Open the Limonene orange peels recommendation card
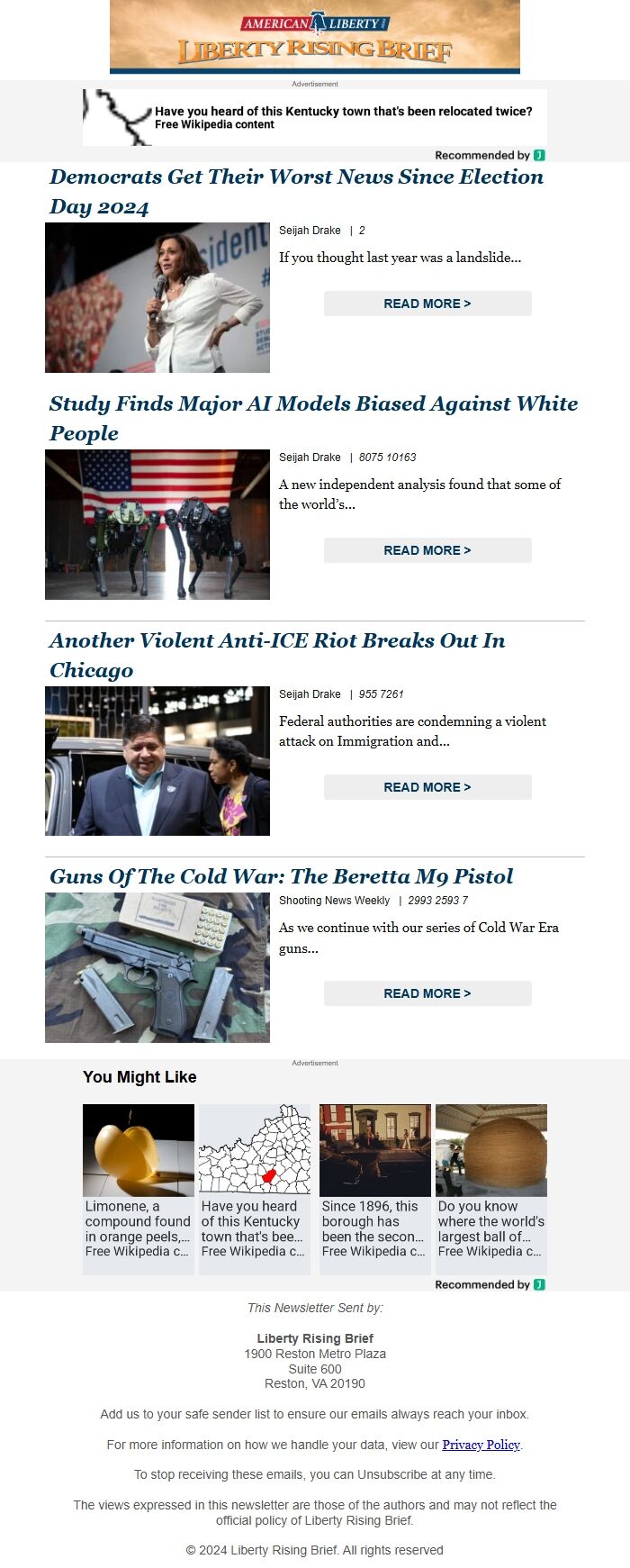The height and width of the screenshot is (1568, 630). click(139, 1188)
